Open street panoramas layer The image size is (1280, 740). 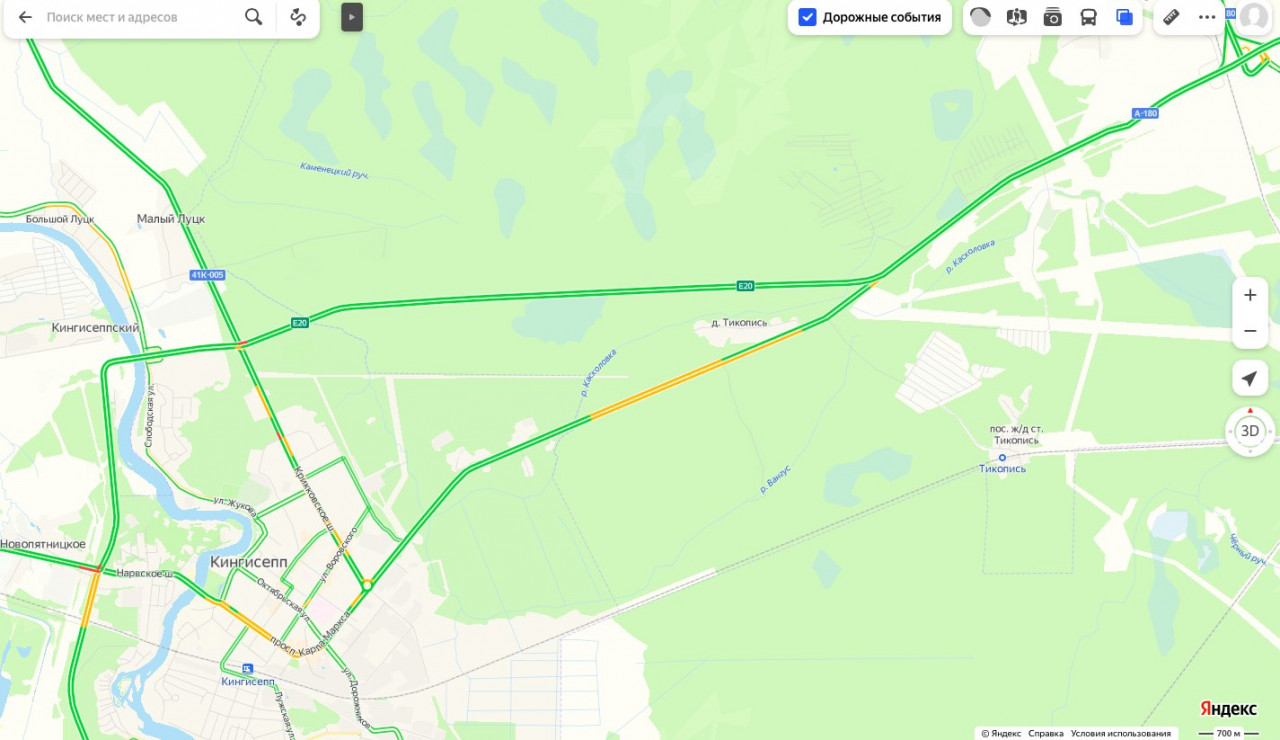(1016, 17)
